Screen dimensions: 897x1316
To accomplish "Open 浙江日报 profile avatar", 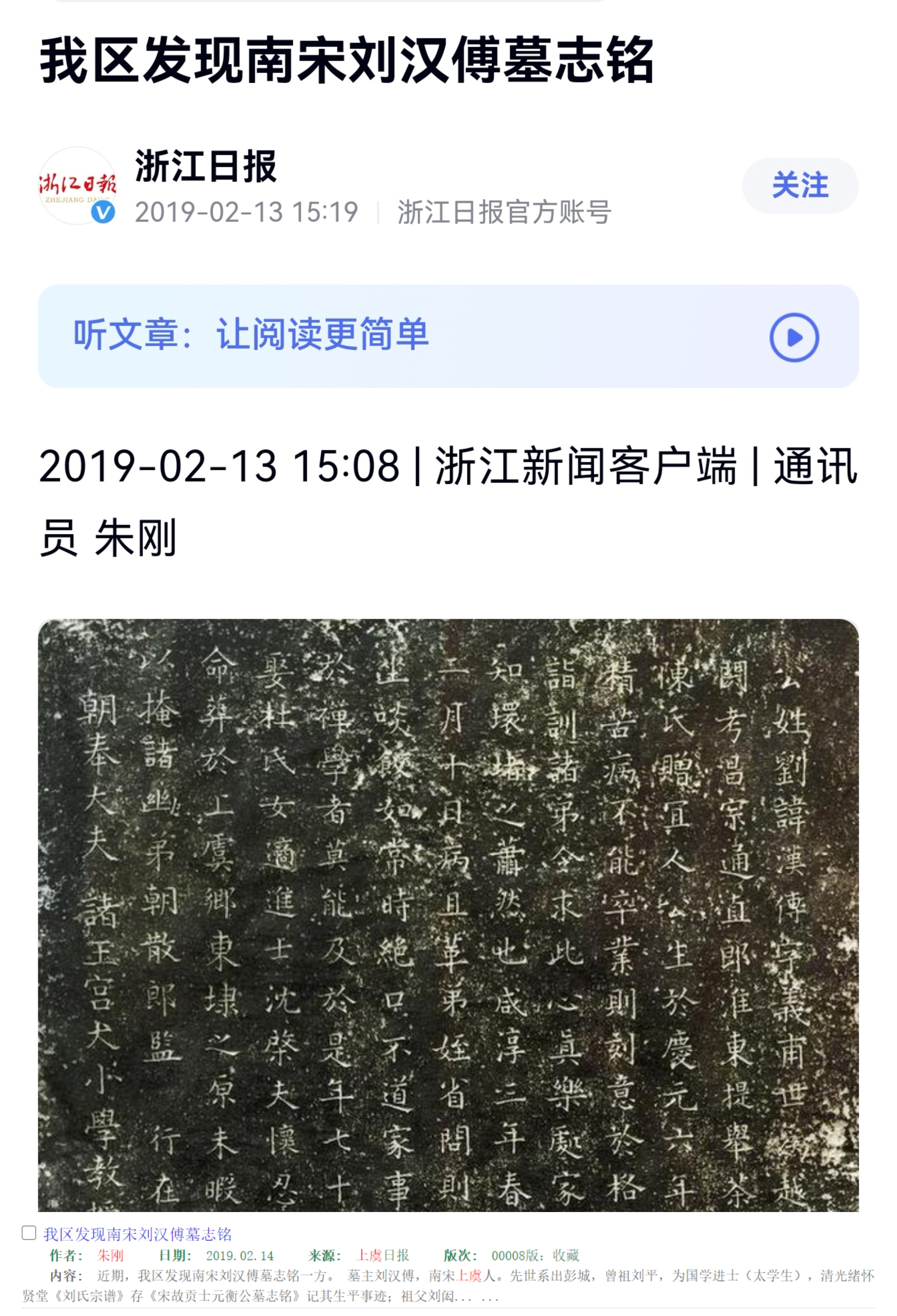I will click(77, 186).
